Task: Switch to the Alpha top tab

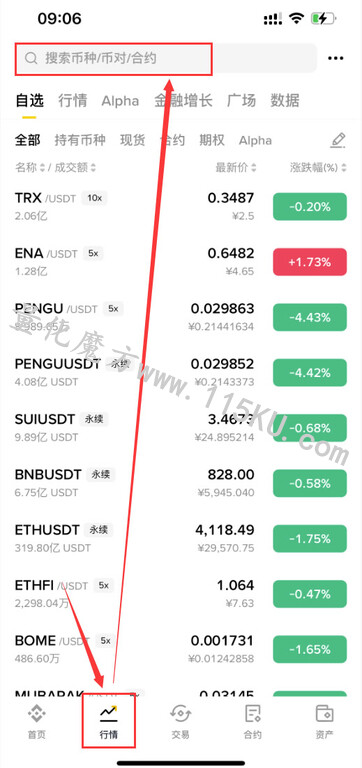Action: pyautogui.click(x=120, y=101)
